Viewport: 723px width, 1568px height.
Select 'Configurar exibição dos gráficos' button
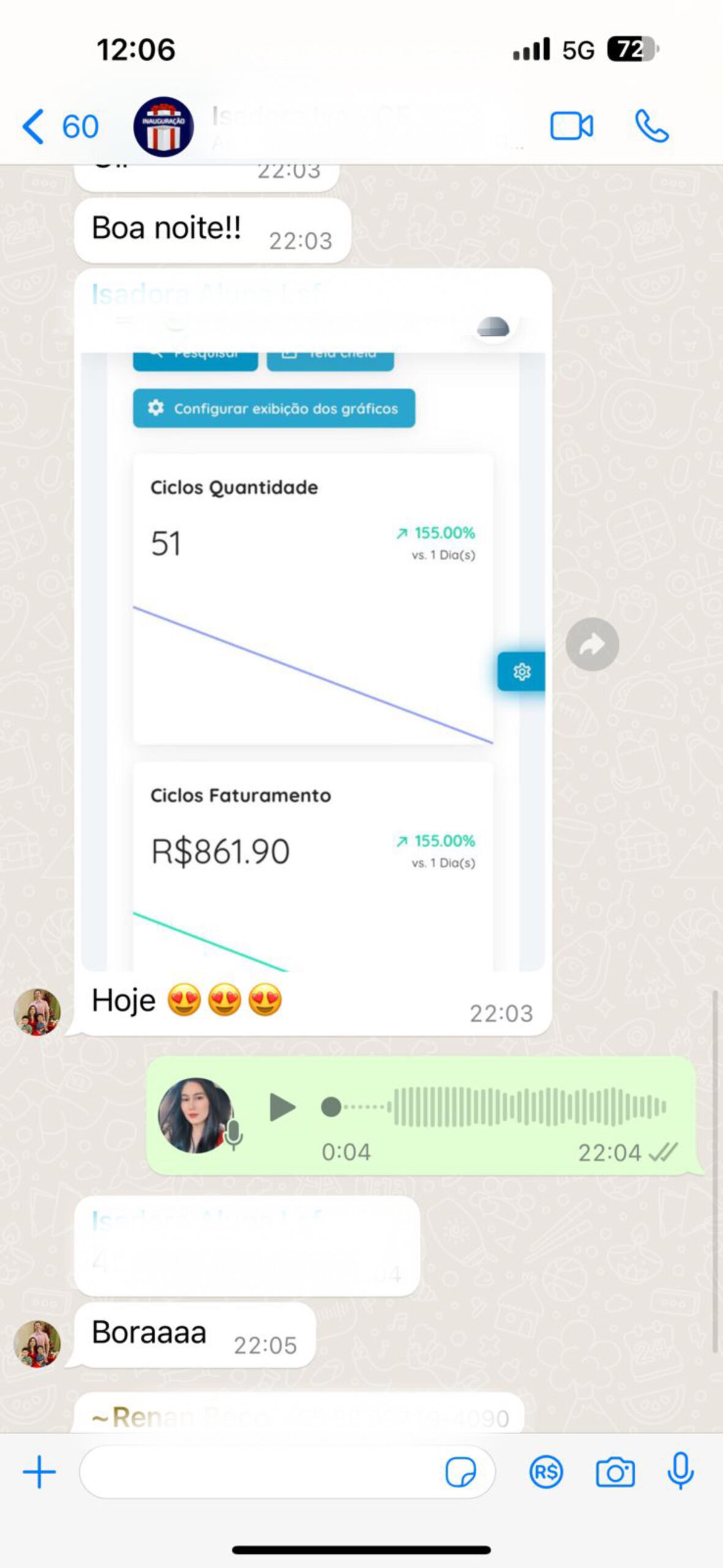pos(273,408)
